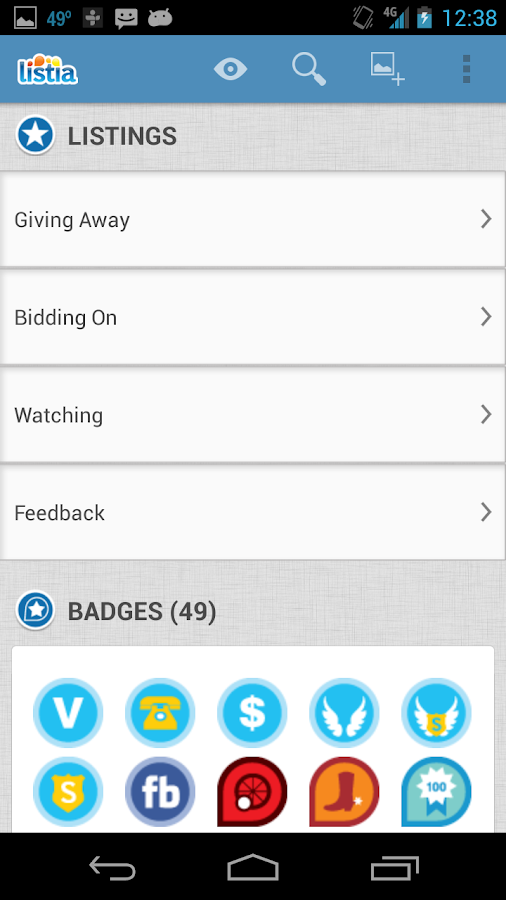Open the Giving Away listings
Viewport: 506px width, 900px height.
253,219
